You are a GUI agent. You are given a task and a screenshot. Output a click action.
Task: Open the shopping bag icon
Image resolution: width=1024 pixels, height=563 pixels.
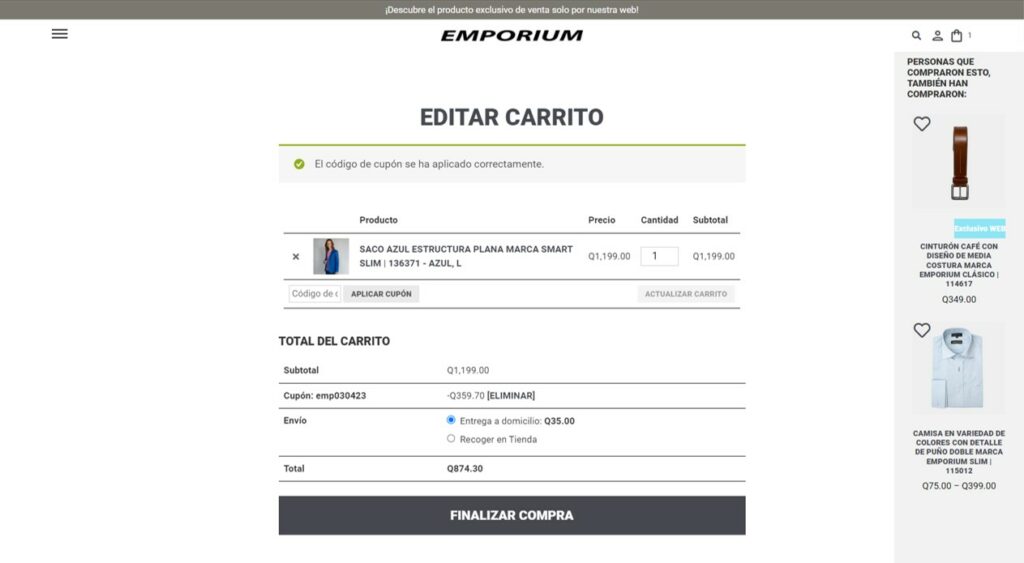click(x=957, y=35)
